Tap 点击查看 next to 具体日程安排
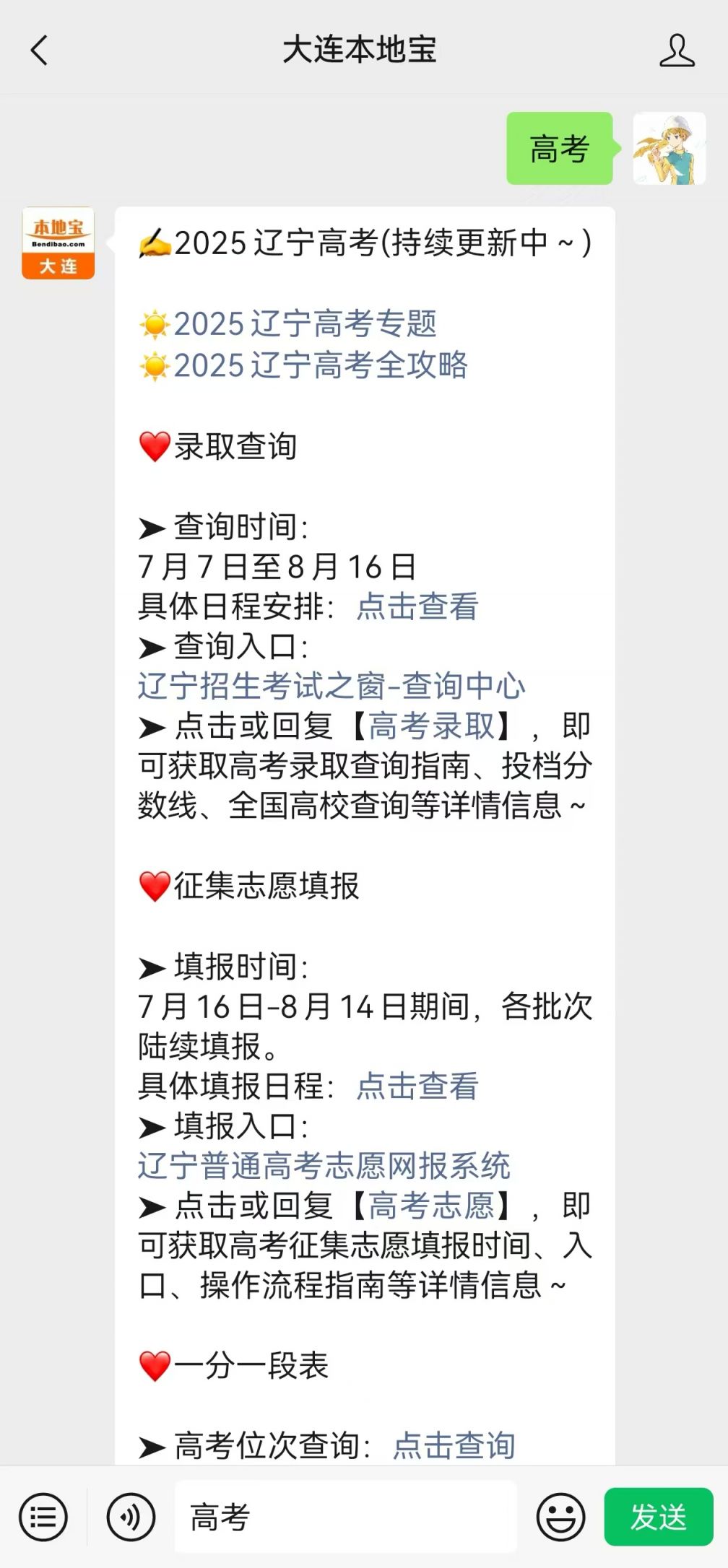 pos(417,606)
